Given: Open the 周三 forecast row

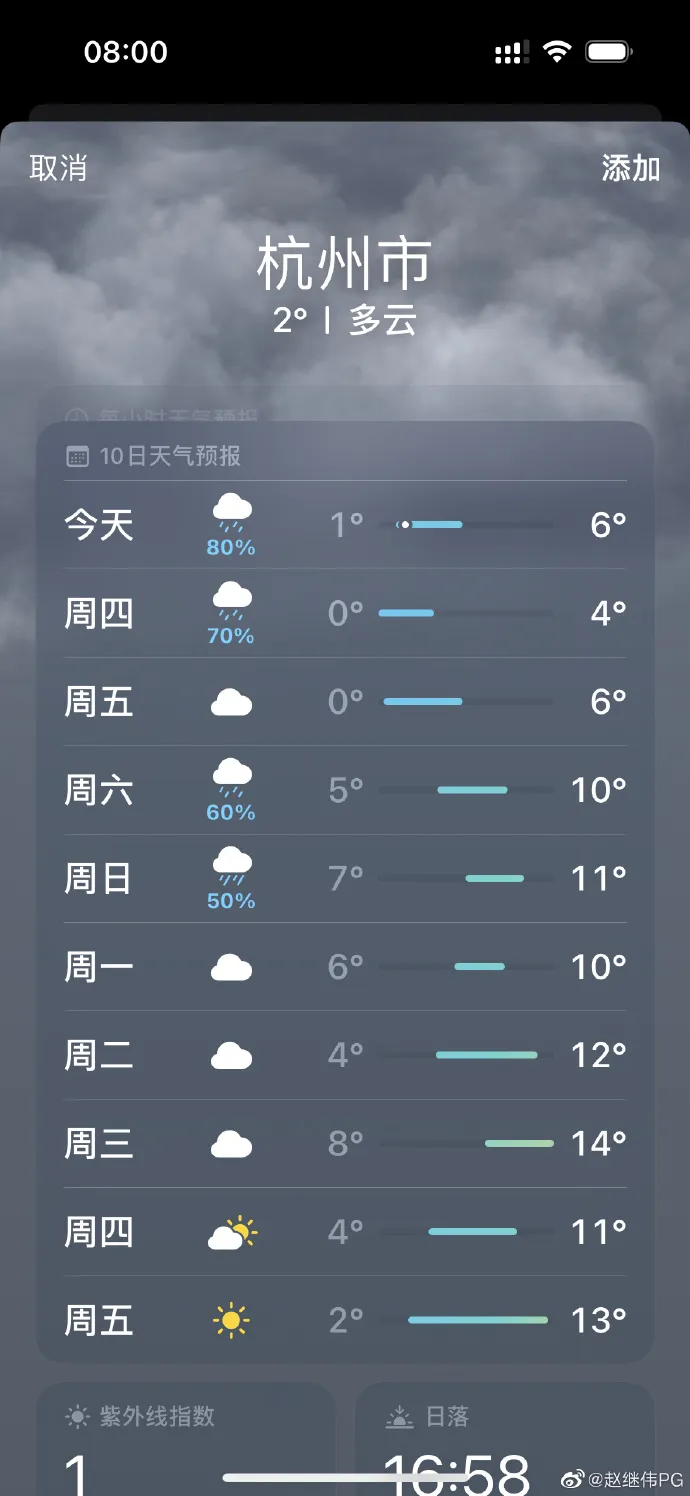Looking at the screenshot, I should click(x=345, y=1143).
